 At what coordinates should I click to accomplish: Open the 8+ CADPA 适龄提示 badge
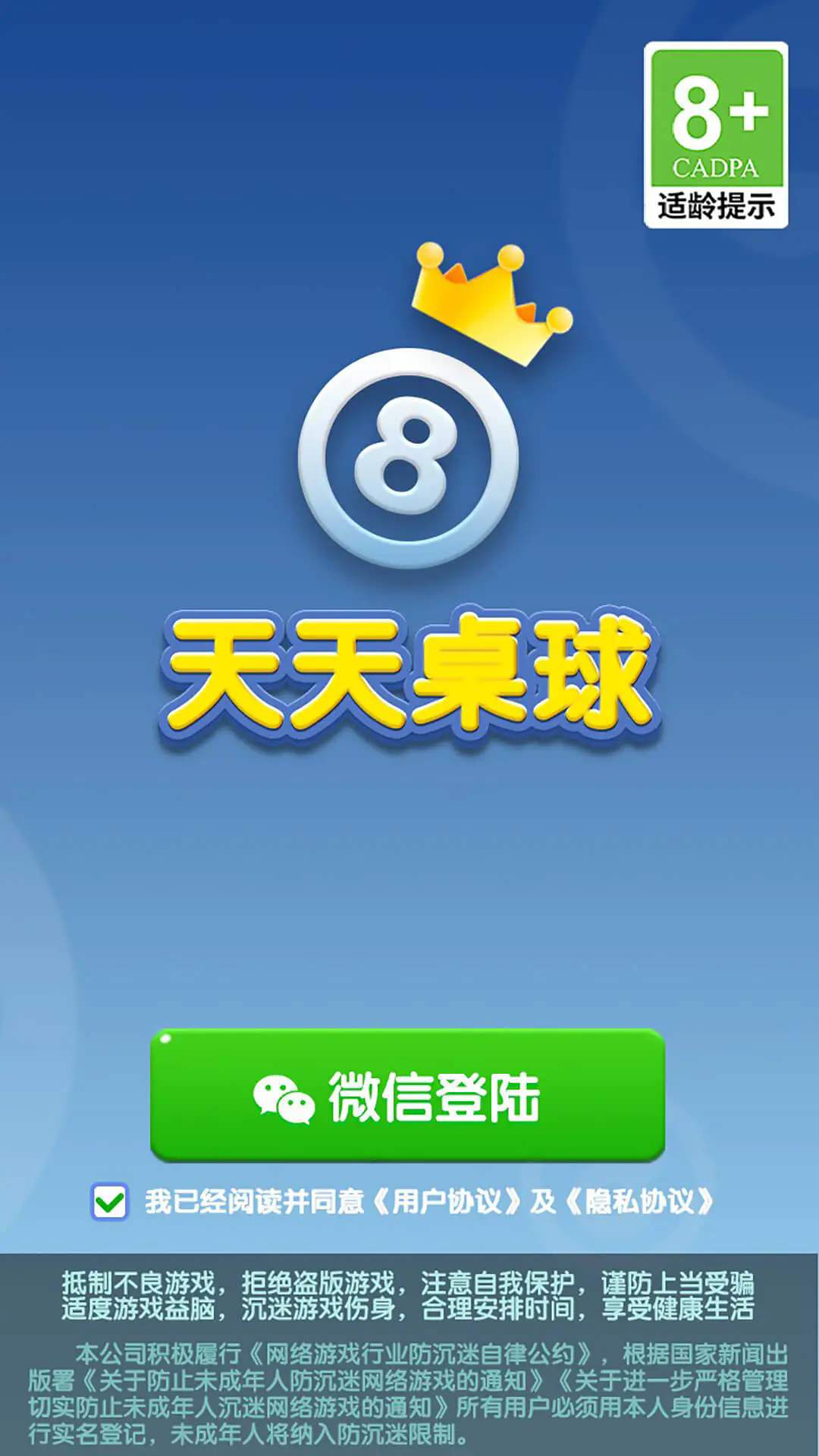pyautogui.click(x=716, y=135)
